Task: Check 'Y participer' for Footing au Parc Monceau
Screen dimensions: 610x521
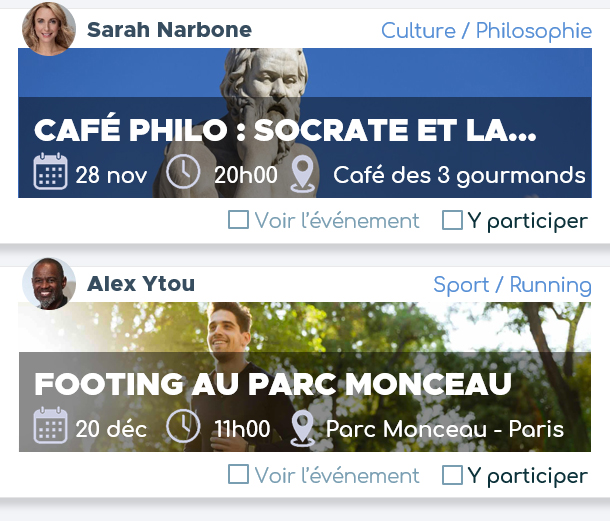Action: click(452, 474)
